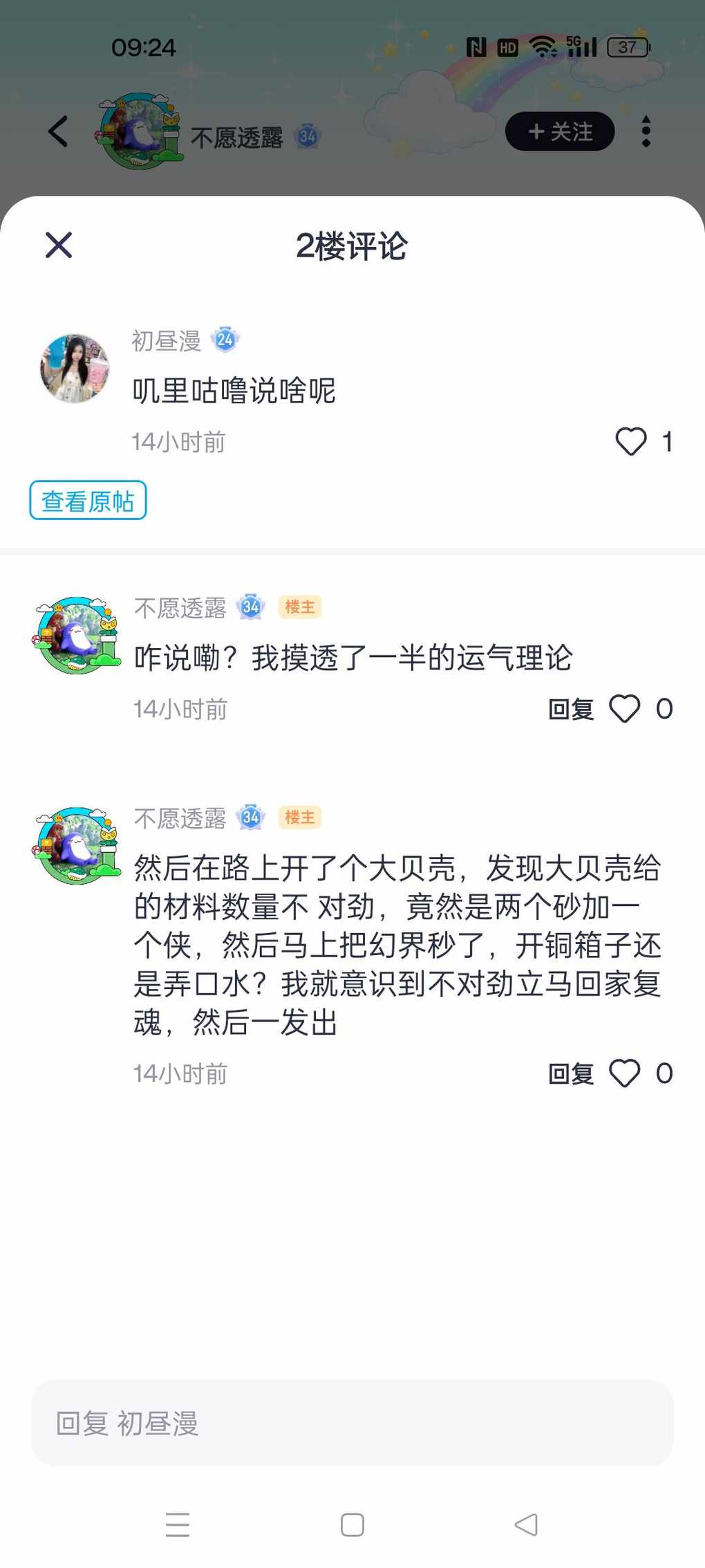Reply to the 咋说嘞 comment
Image resolution: width=705 pixels, height=1568 pixels.
pyautogui.click(x=571, y=709)
